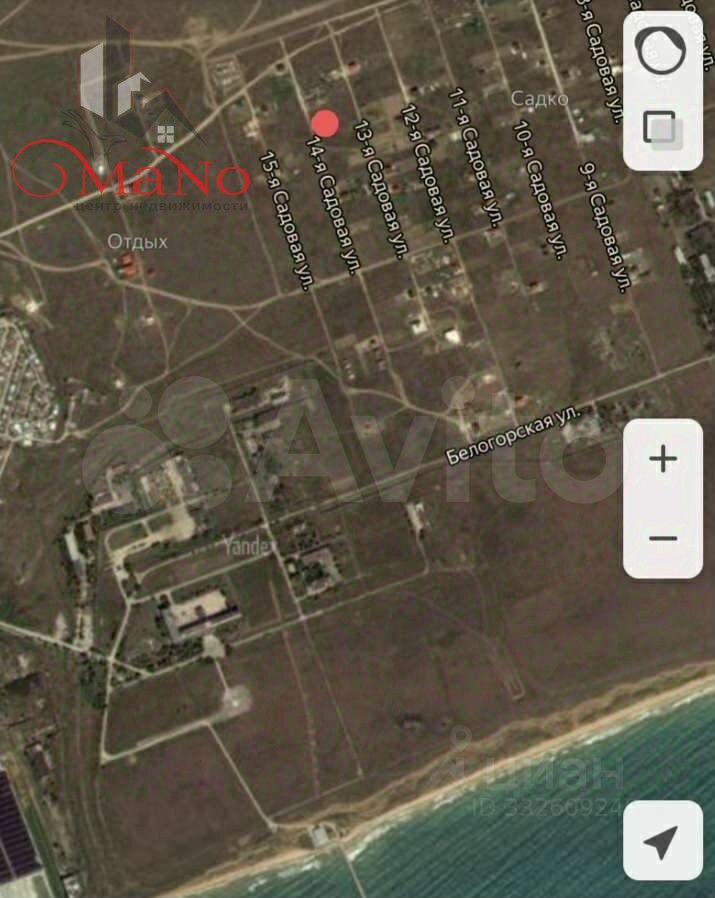
Task: Tap the round circle icon above layers
Action: point(661,50)
